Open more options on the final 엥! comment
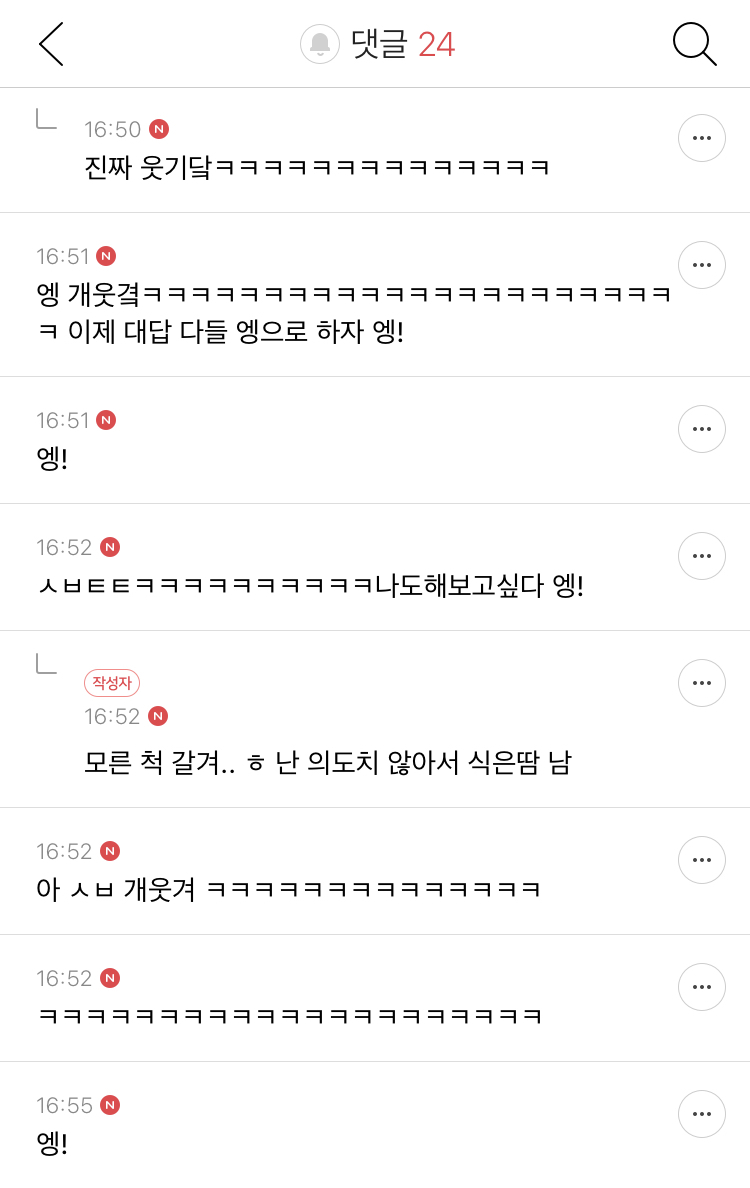This screenshot has height=1188, width=750. 701,1114
